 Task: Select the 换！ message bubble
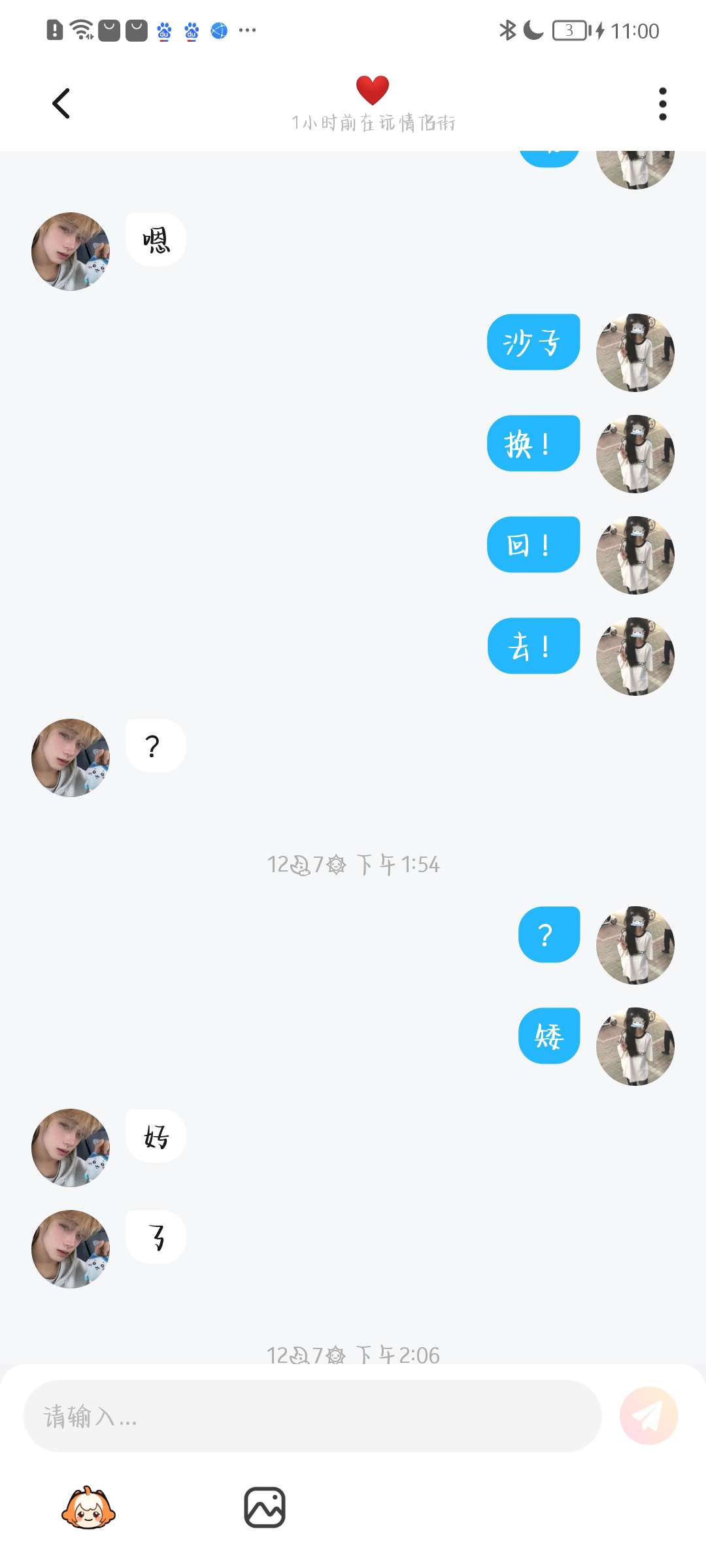(x=533, y=444)
